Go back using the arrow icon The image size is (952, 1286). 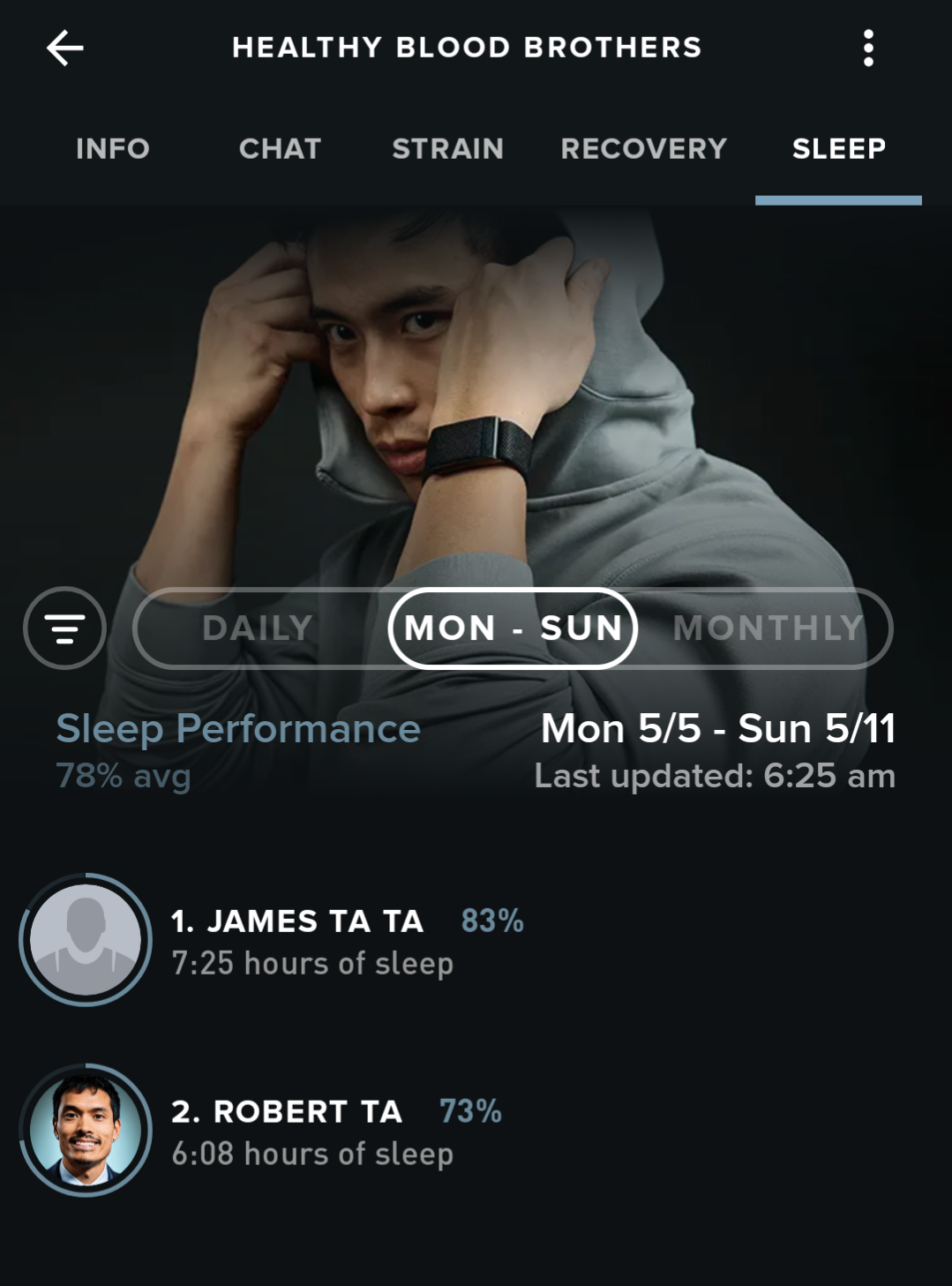pyautogui.click(x=64, y=48)
